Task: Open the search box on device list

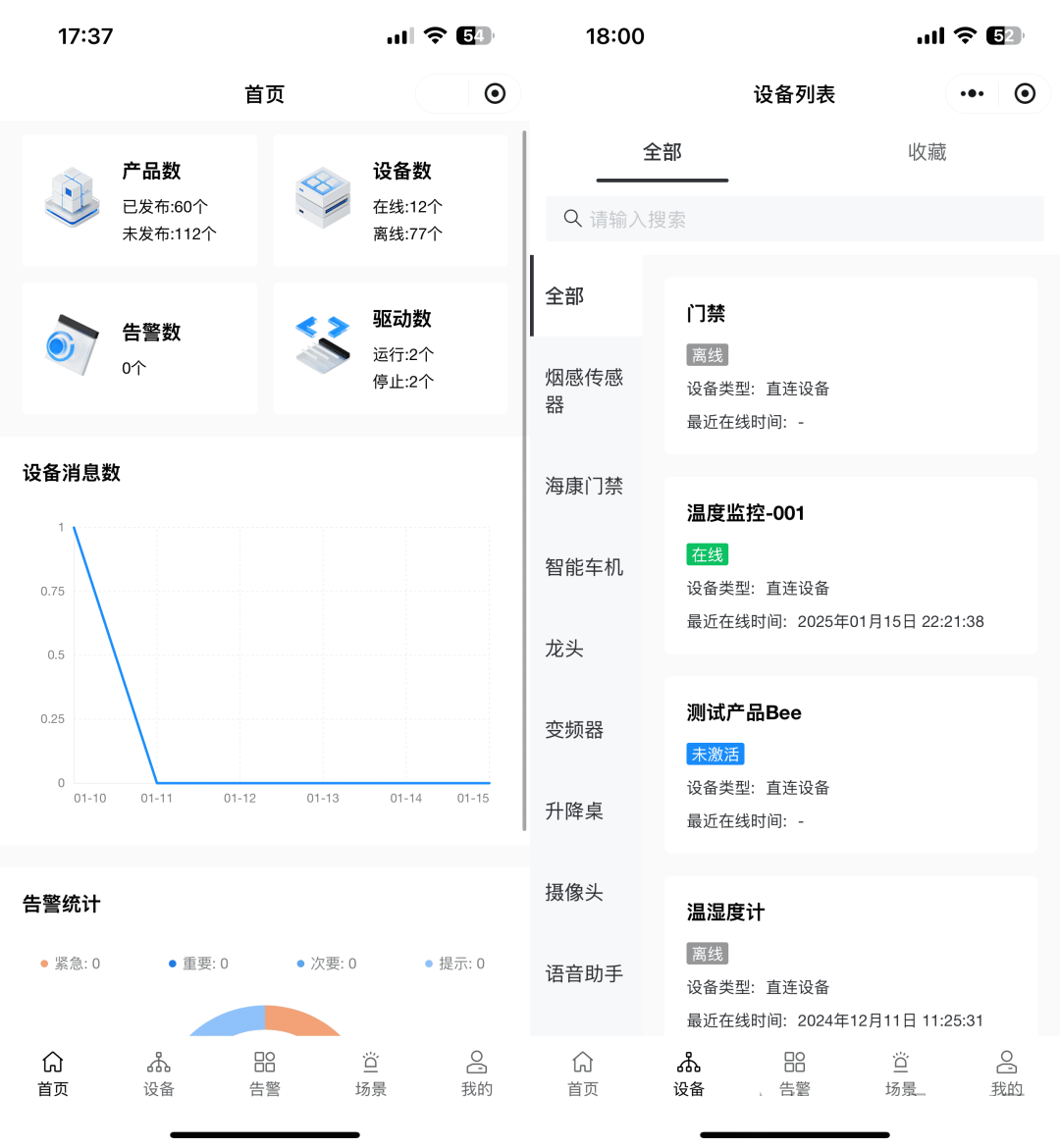Action: (x=795, y=219)
